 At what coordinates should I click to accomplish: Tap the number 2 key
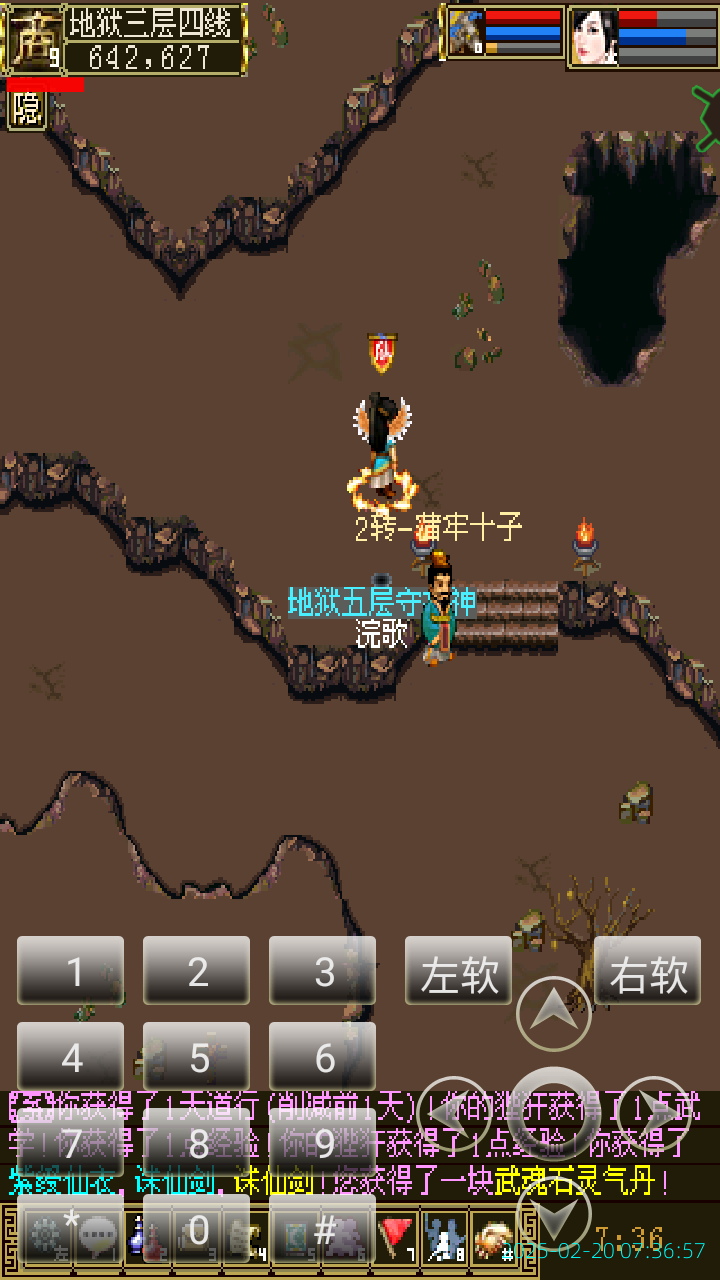[197, 970]
